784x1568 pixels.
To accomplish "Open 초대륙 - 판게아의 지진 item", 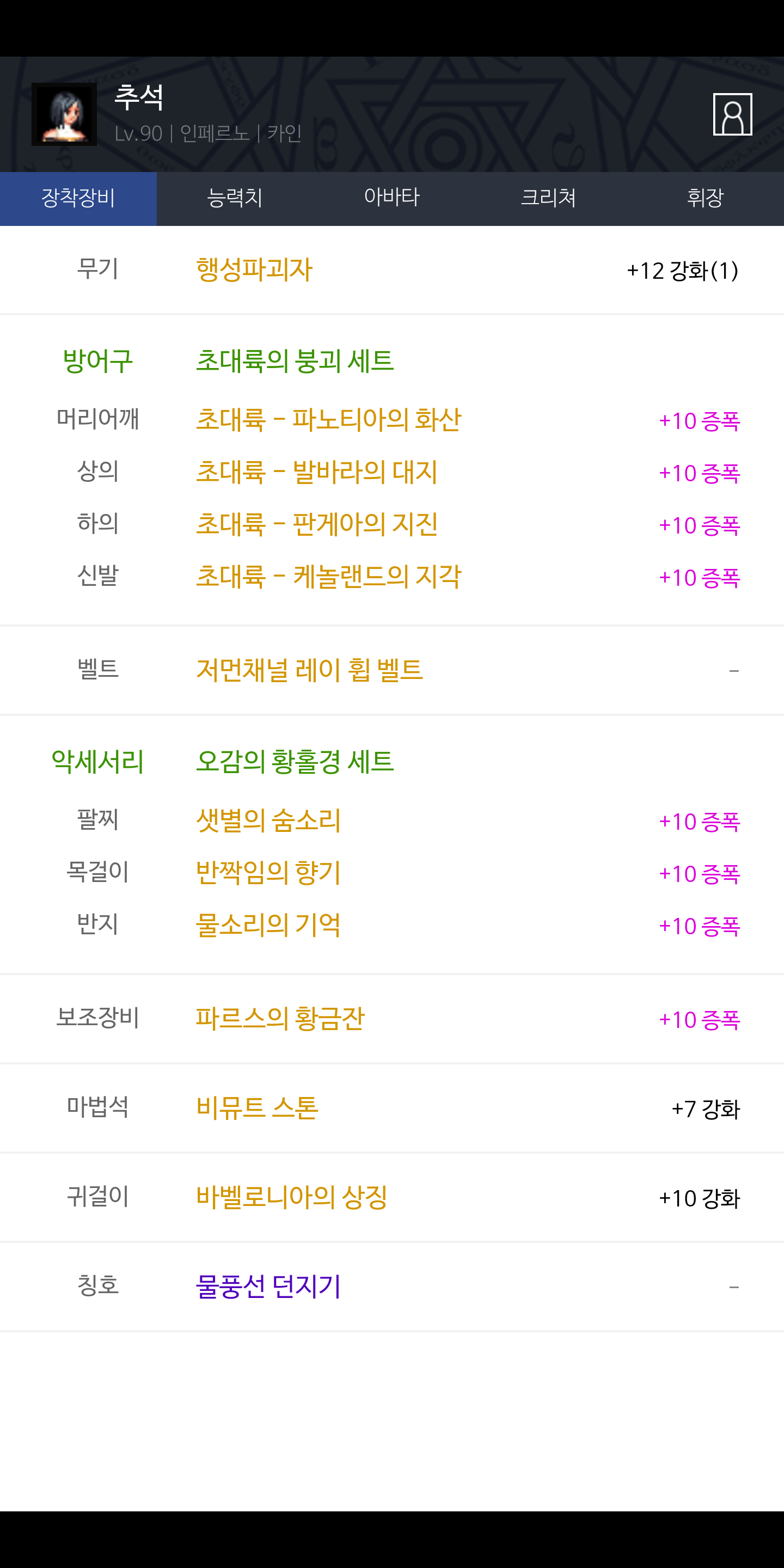I will pos(316,525).
